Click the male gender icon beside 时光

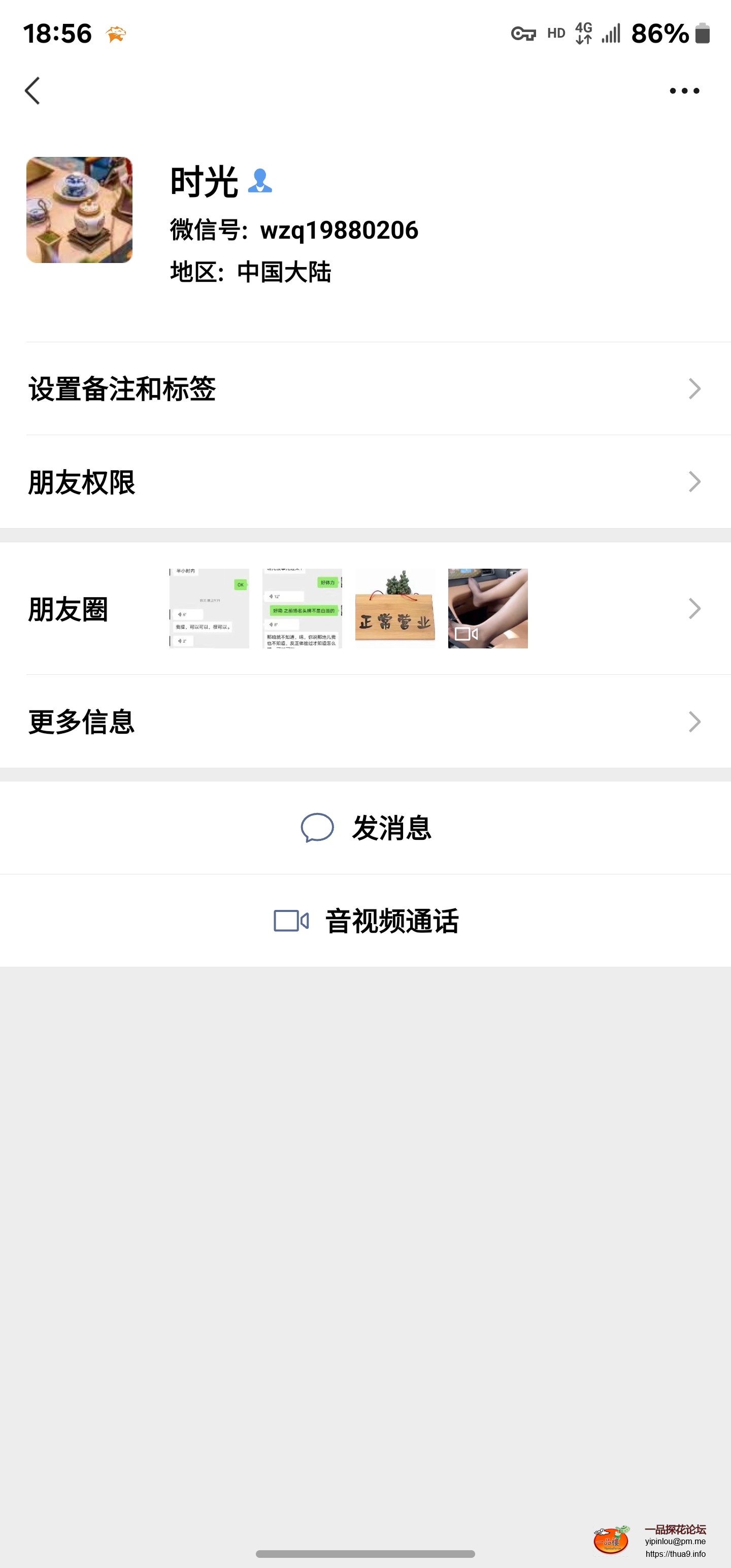coord(259,182)
